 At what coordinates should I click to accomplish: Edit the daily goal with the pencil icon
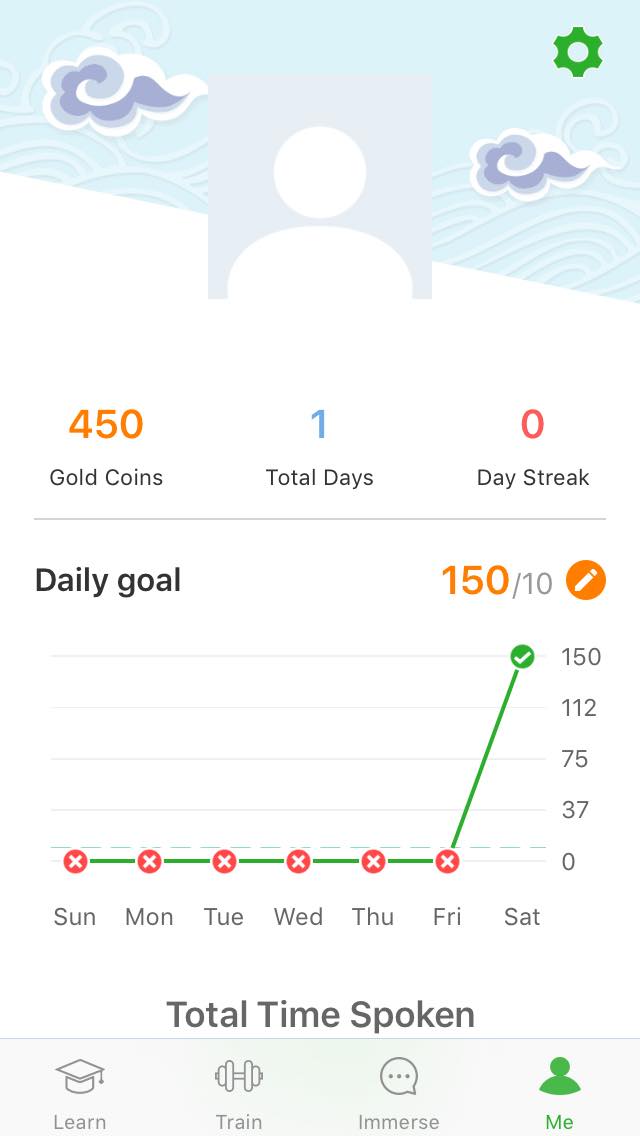[586, 580]
